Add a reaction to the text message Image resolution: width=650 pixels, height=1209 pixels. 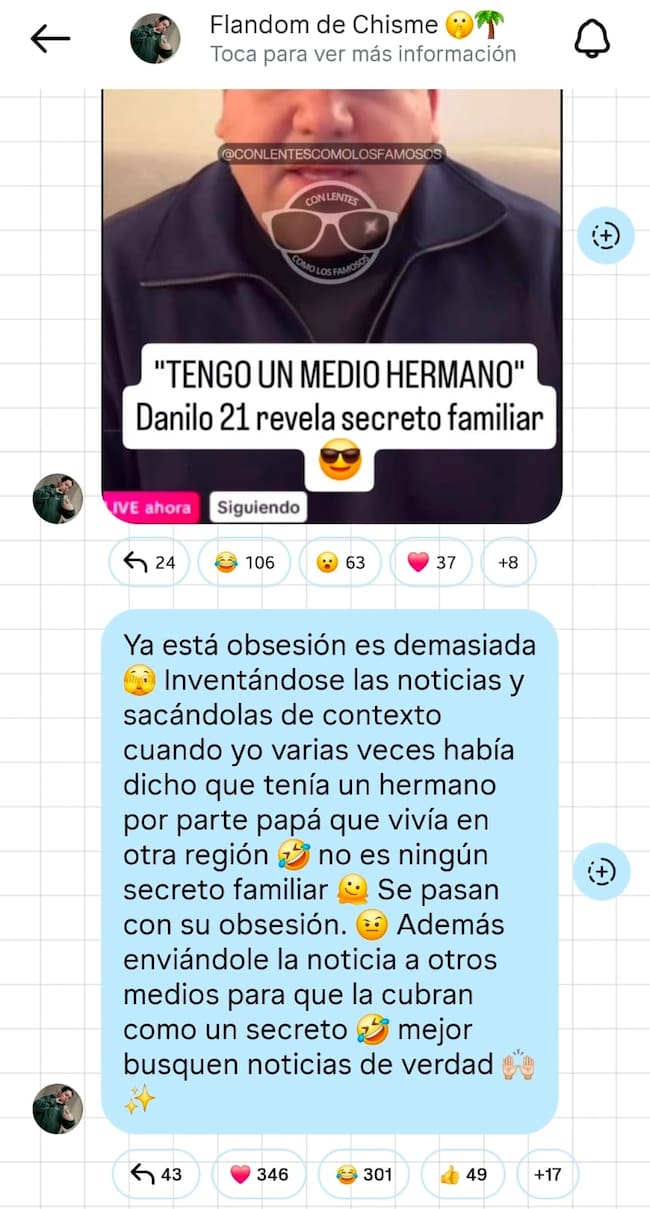tap(601, 872)
